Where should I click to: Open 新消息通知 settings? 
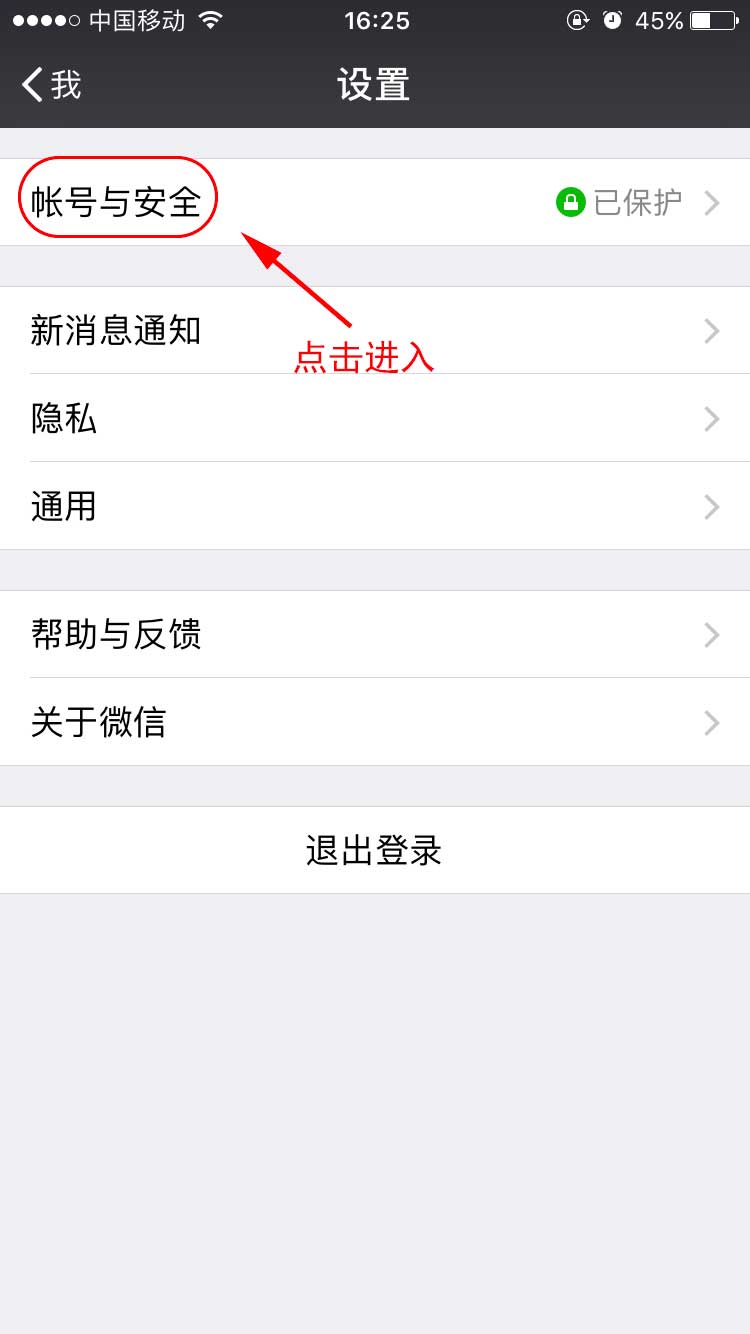pyautogui.click(x=375, y=330)
